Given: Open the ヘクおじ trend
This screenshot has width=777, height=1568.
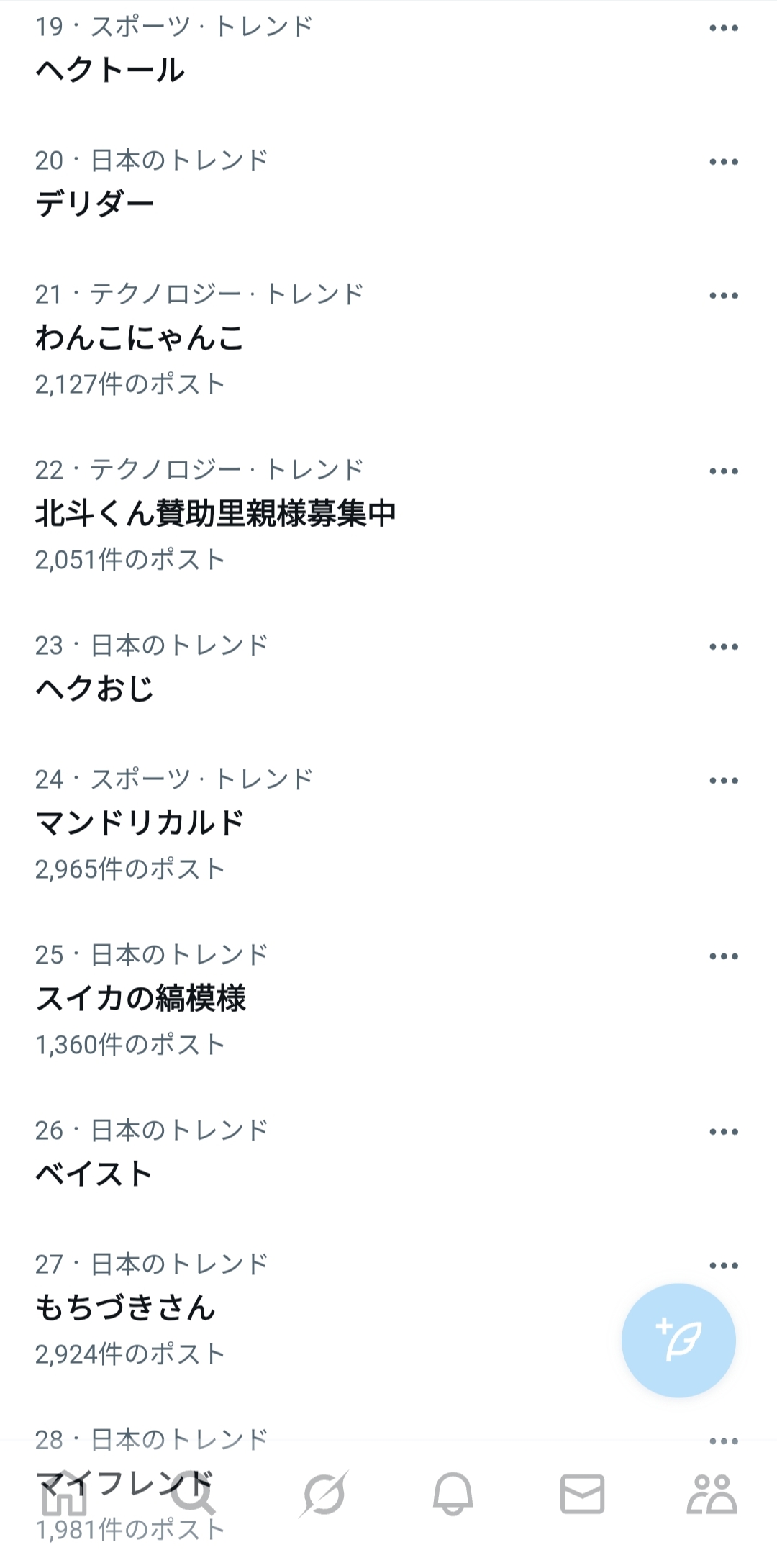Looking at the screenshot, I should click(95, 689).
